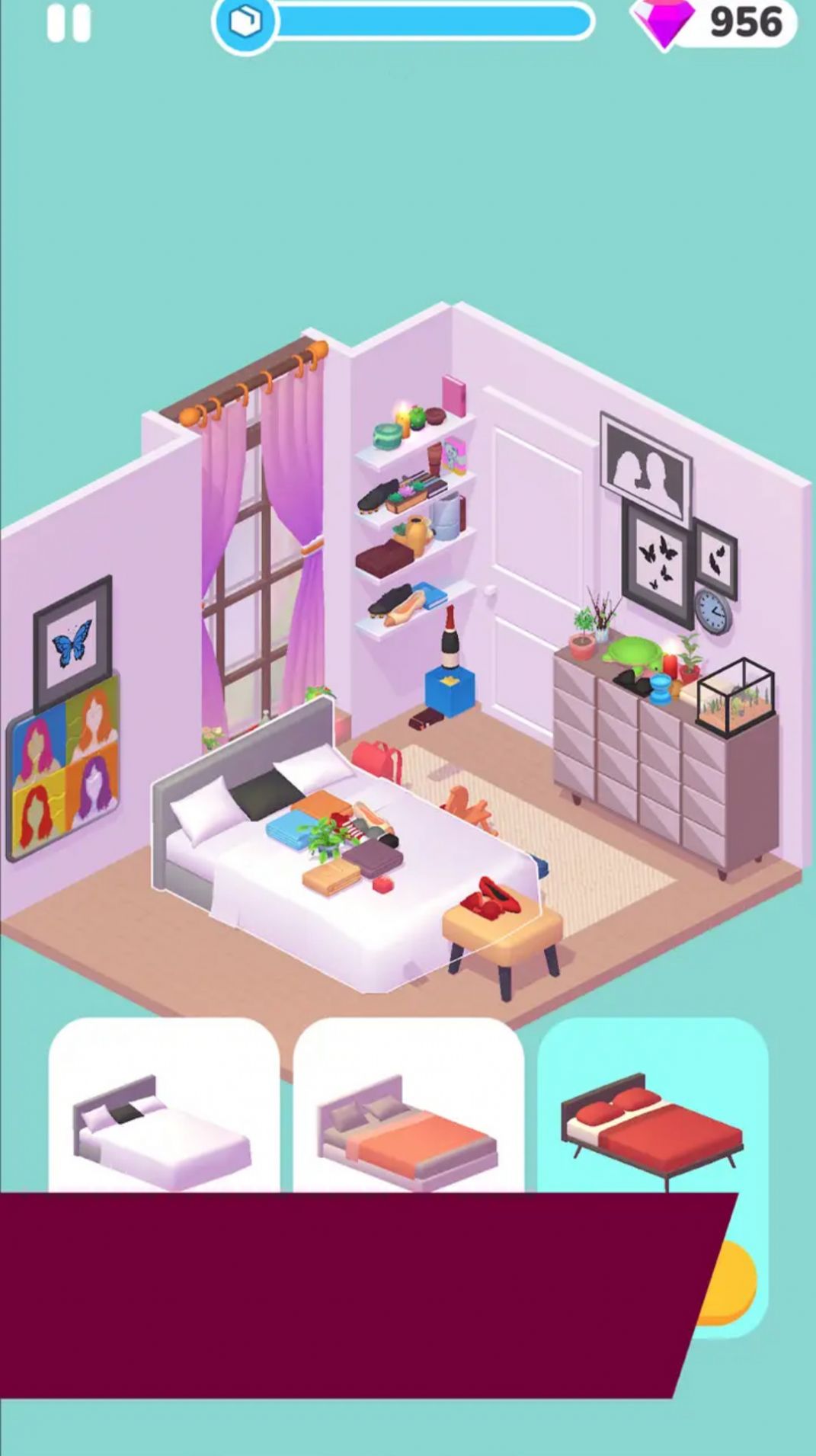
Task: Select the white bed option
Action: coord(164,1112)
